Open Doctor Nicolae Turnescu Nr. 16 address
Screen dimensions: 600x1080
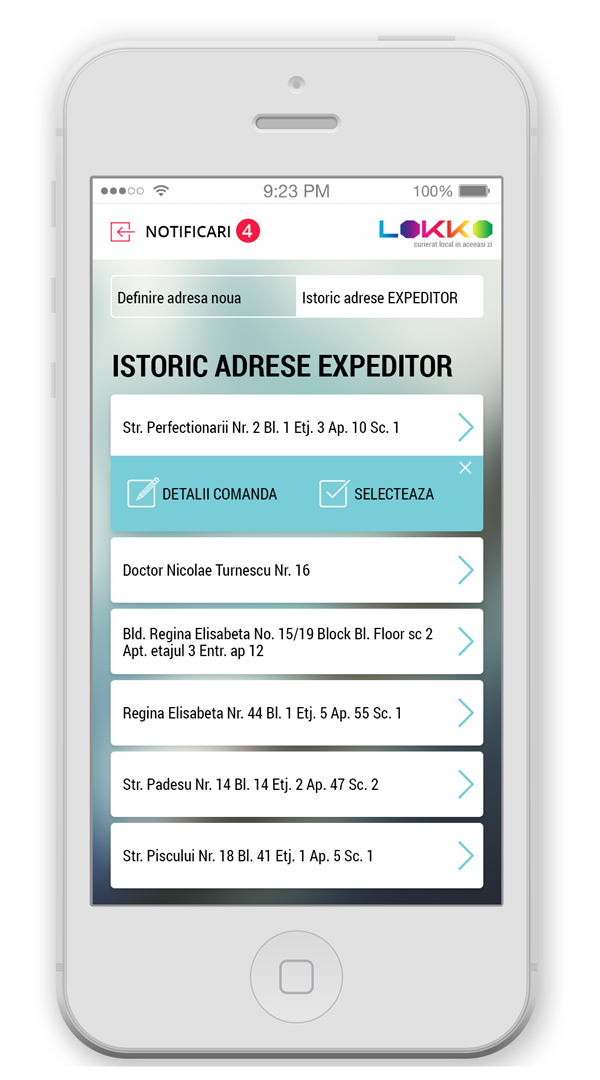click(x=297, y=570)
